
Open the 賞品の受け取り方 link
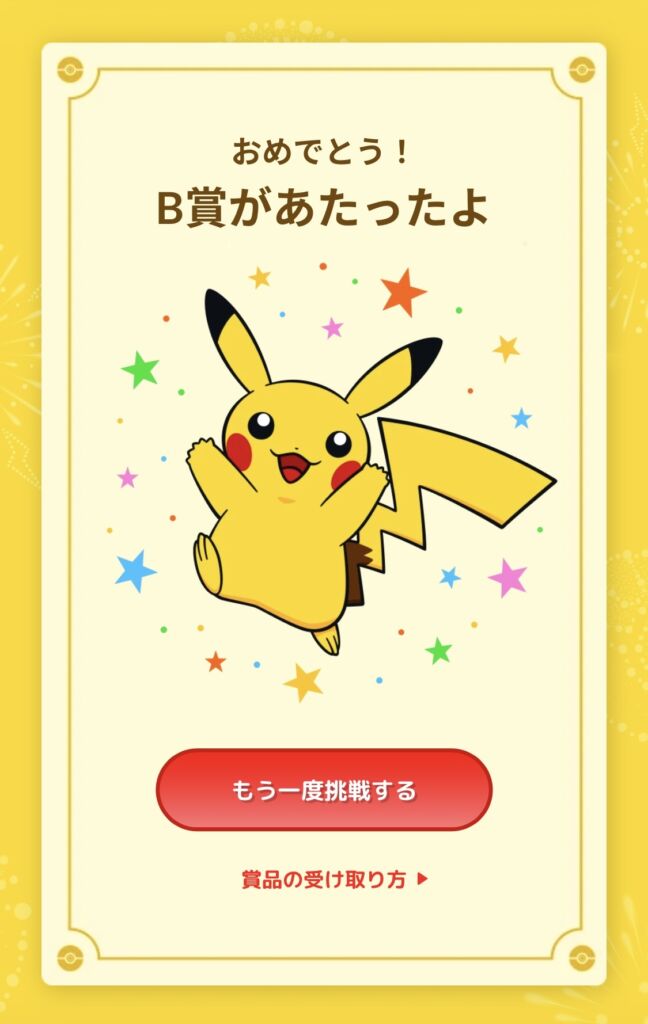(333, 880)
